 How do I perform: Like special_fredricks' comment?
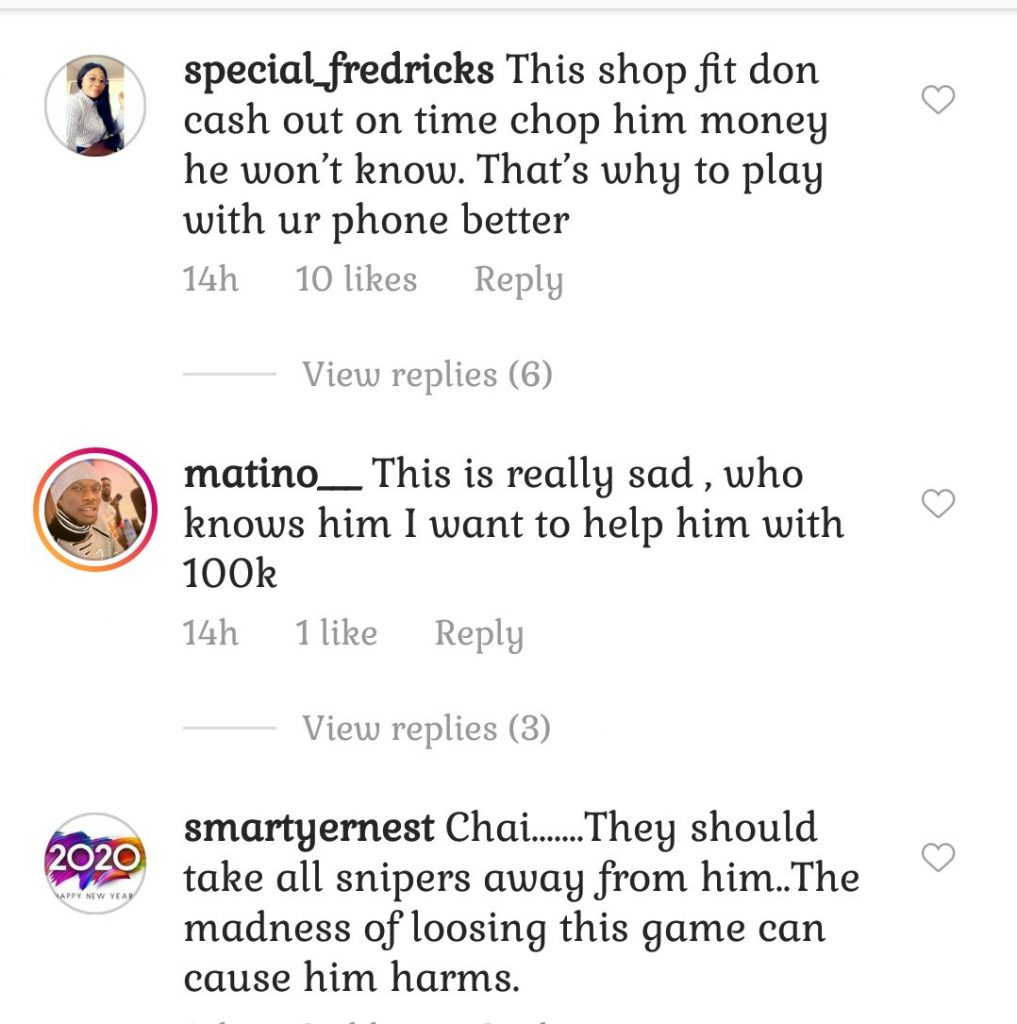[x=937, y=100]
